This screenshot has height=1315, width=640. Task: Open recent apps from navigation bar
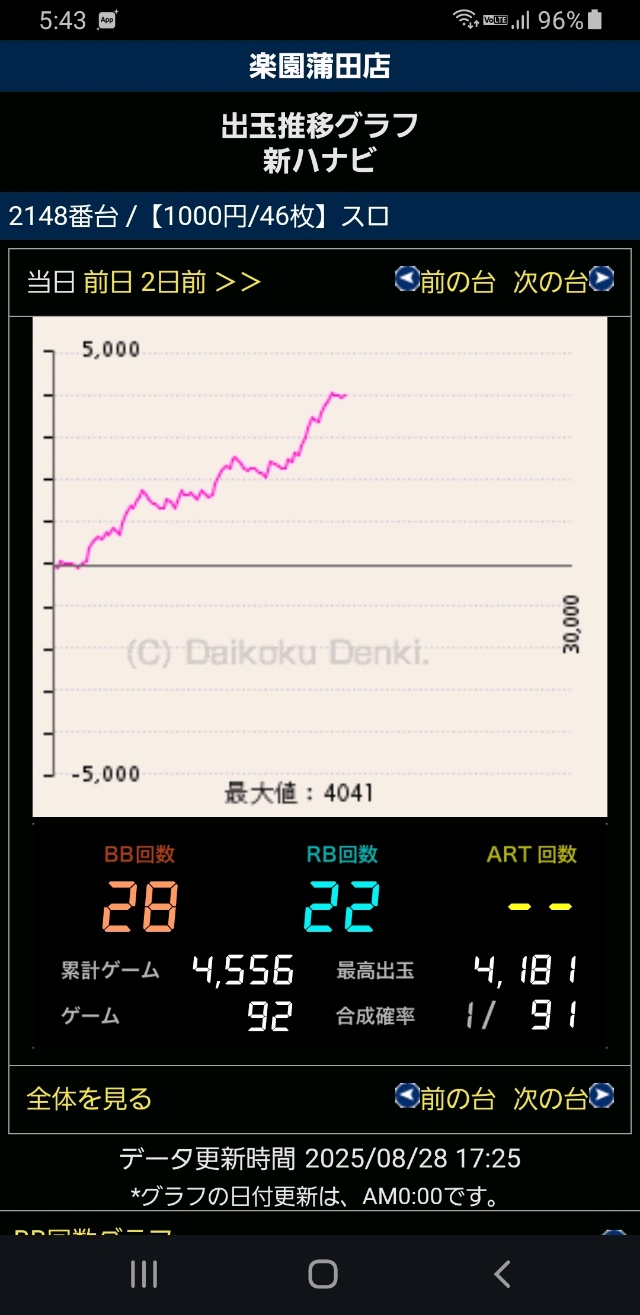[144, 1274]
